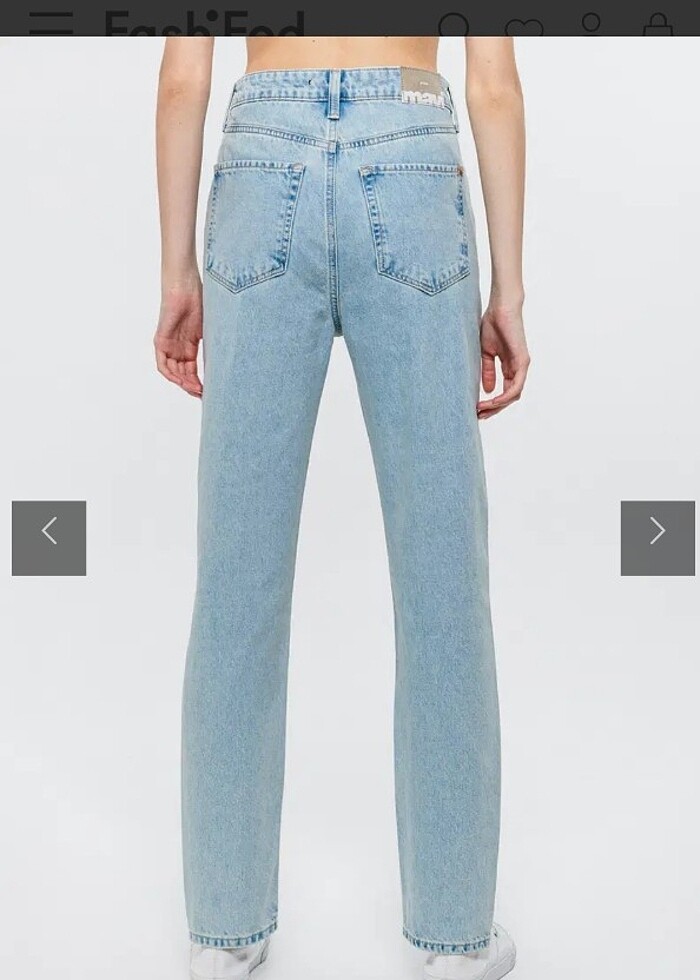Go back to the previous product photo

49,538
